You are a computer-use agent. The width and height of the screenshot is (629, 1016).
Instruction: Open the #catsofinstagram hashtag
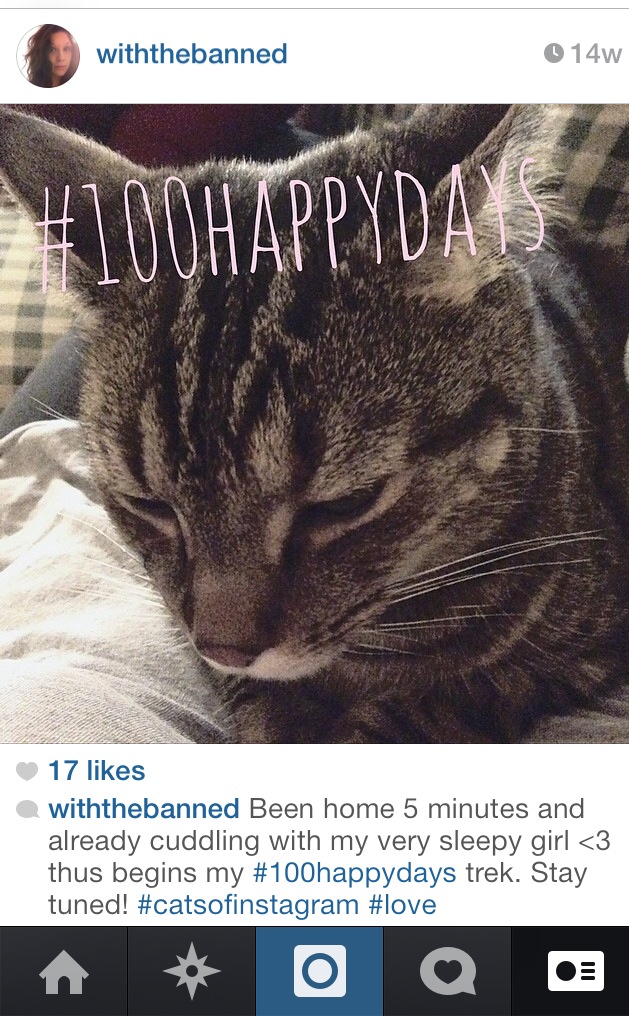click(248, 905)
